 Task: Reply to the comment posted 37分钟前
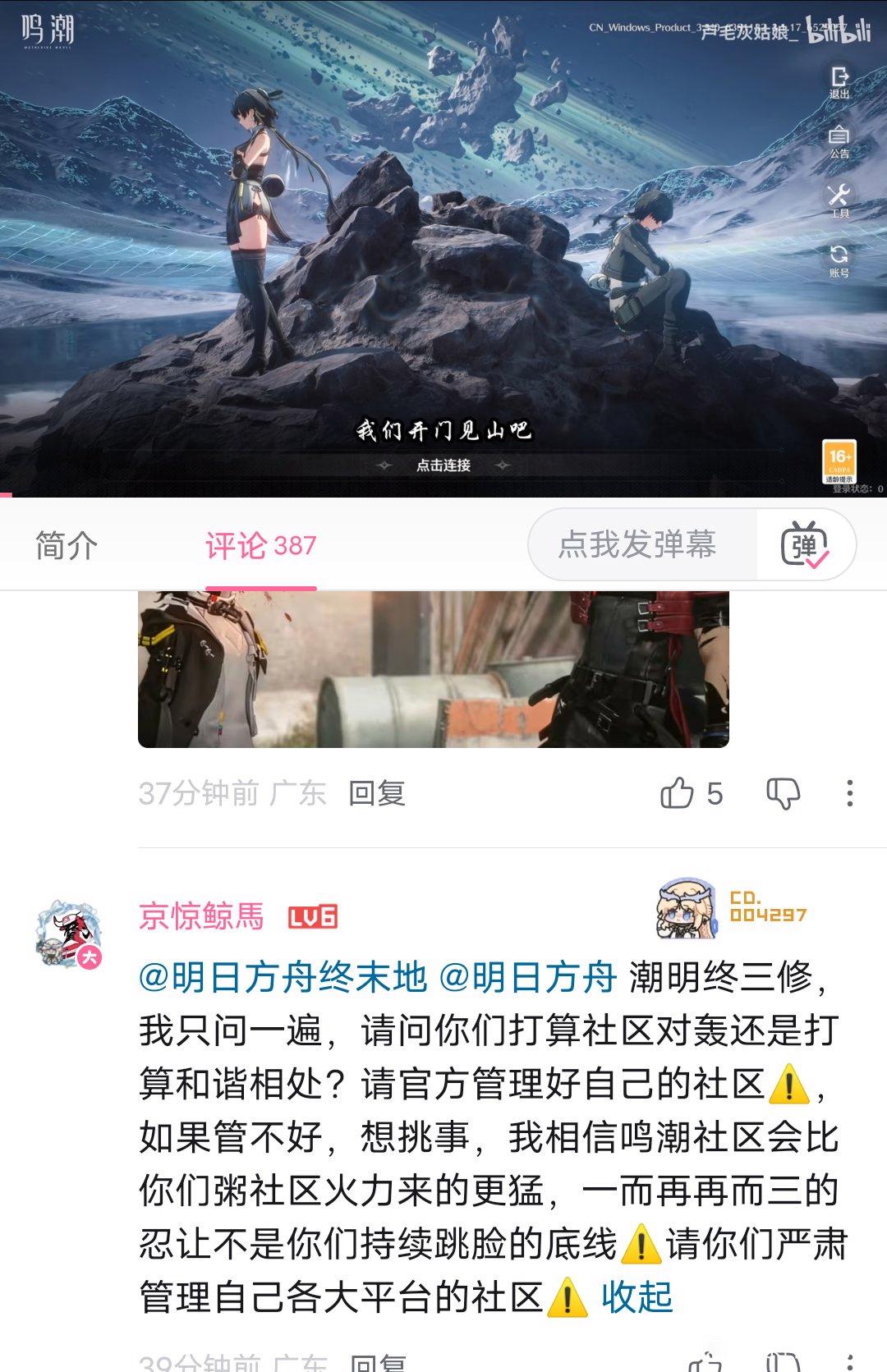[x=377, y=793]
